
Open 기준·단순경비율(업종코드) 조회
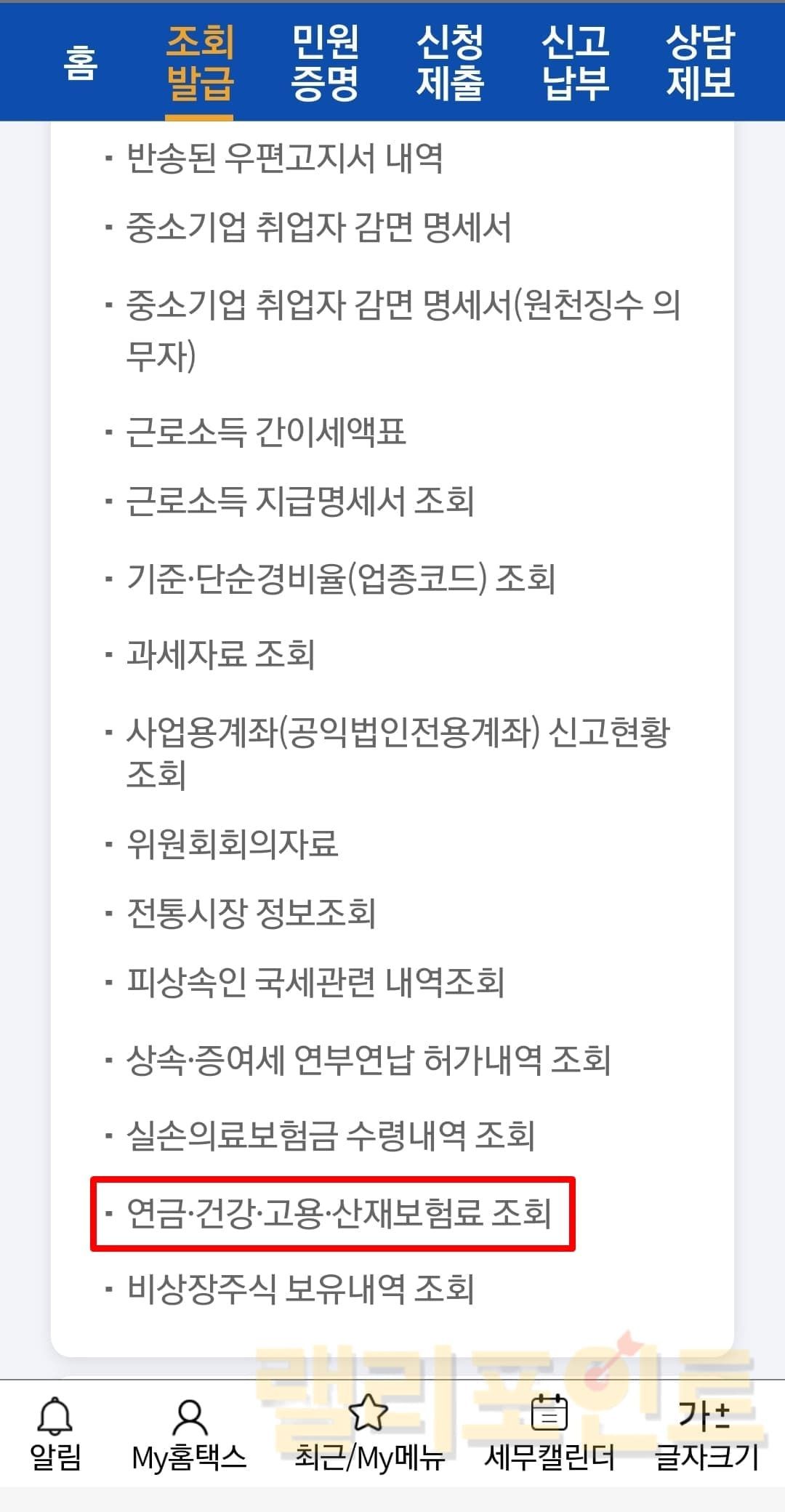(340, 579)
